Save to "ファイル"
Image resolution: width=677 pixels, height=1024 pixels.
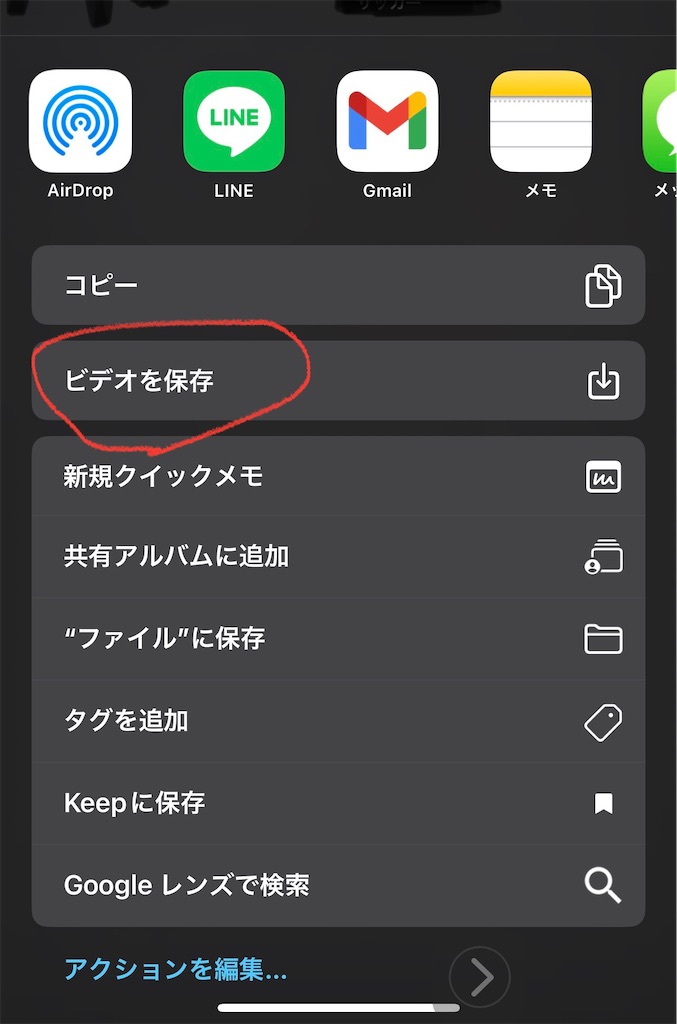coord(338,639)
